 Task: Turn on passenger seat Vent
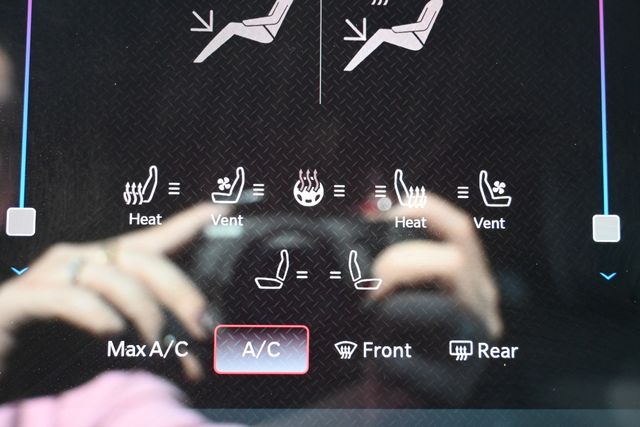point(484,200)
